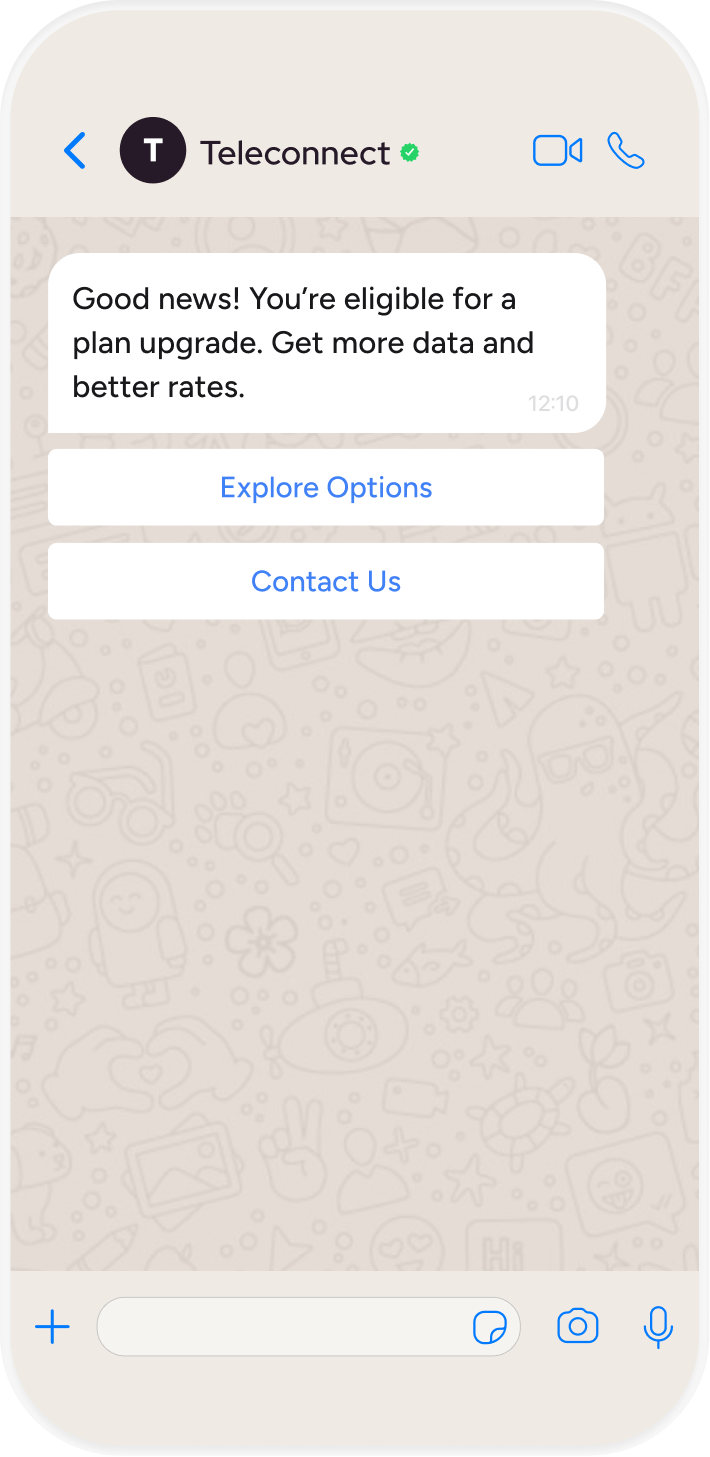710x1457 pixels.
Task: Select the Contact Us reply button
Action: 326,581
